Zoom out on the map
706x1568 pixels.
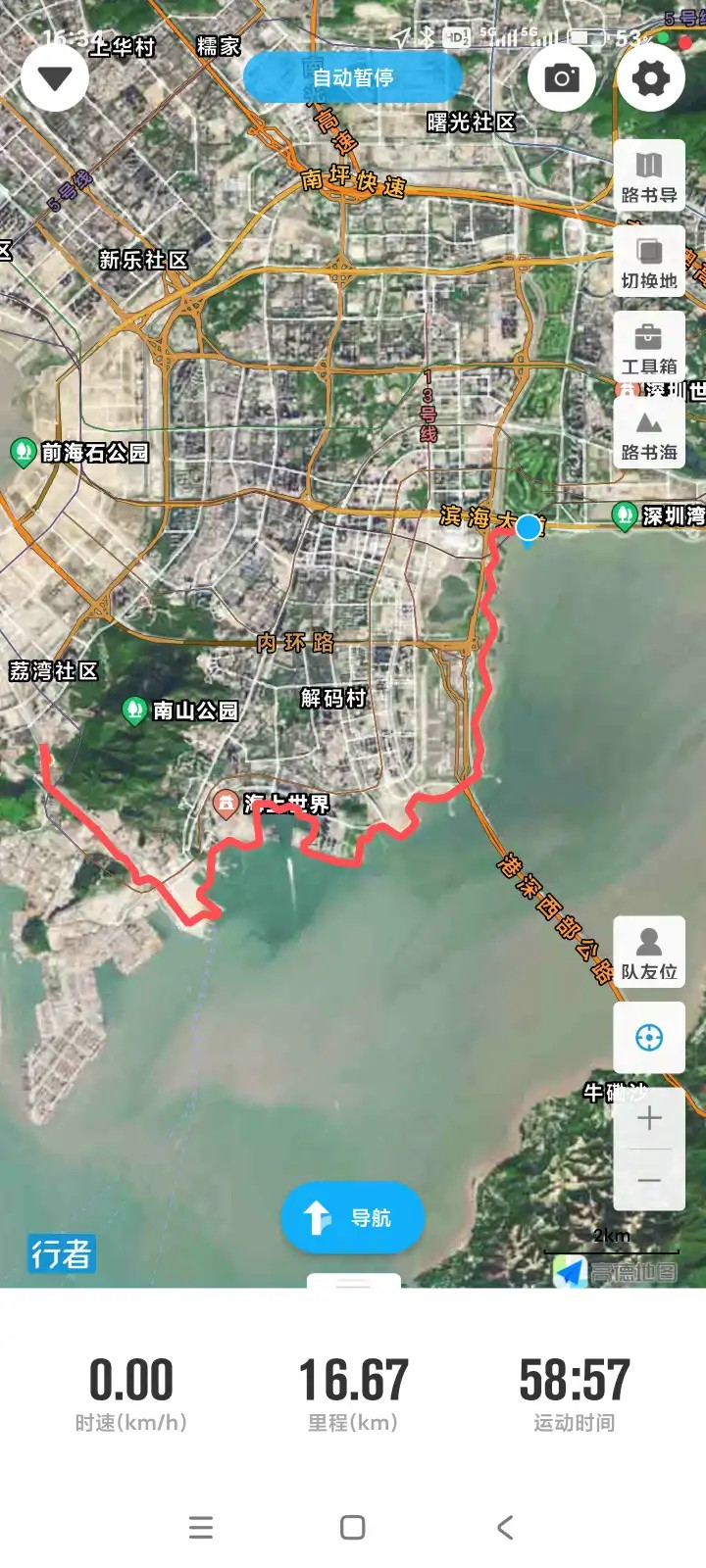(649, 1180)
